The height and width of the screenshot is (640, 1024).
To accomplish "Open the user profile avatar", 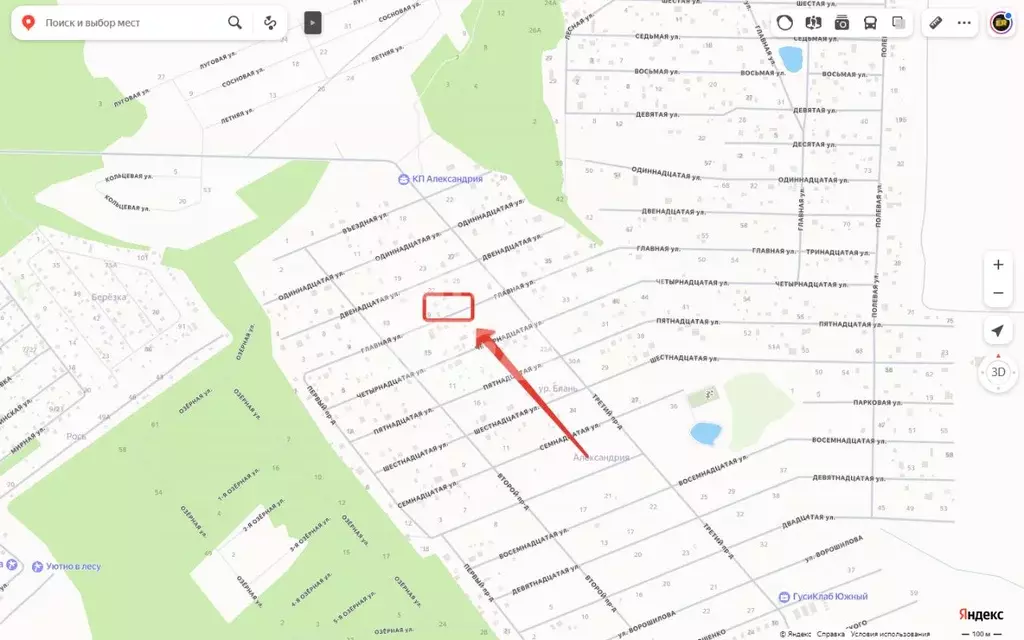I will point(1001,22).
